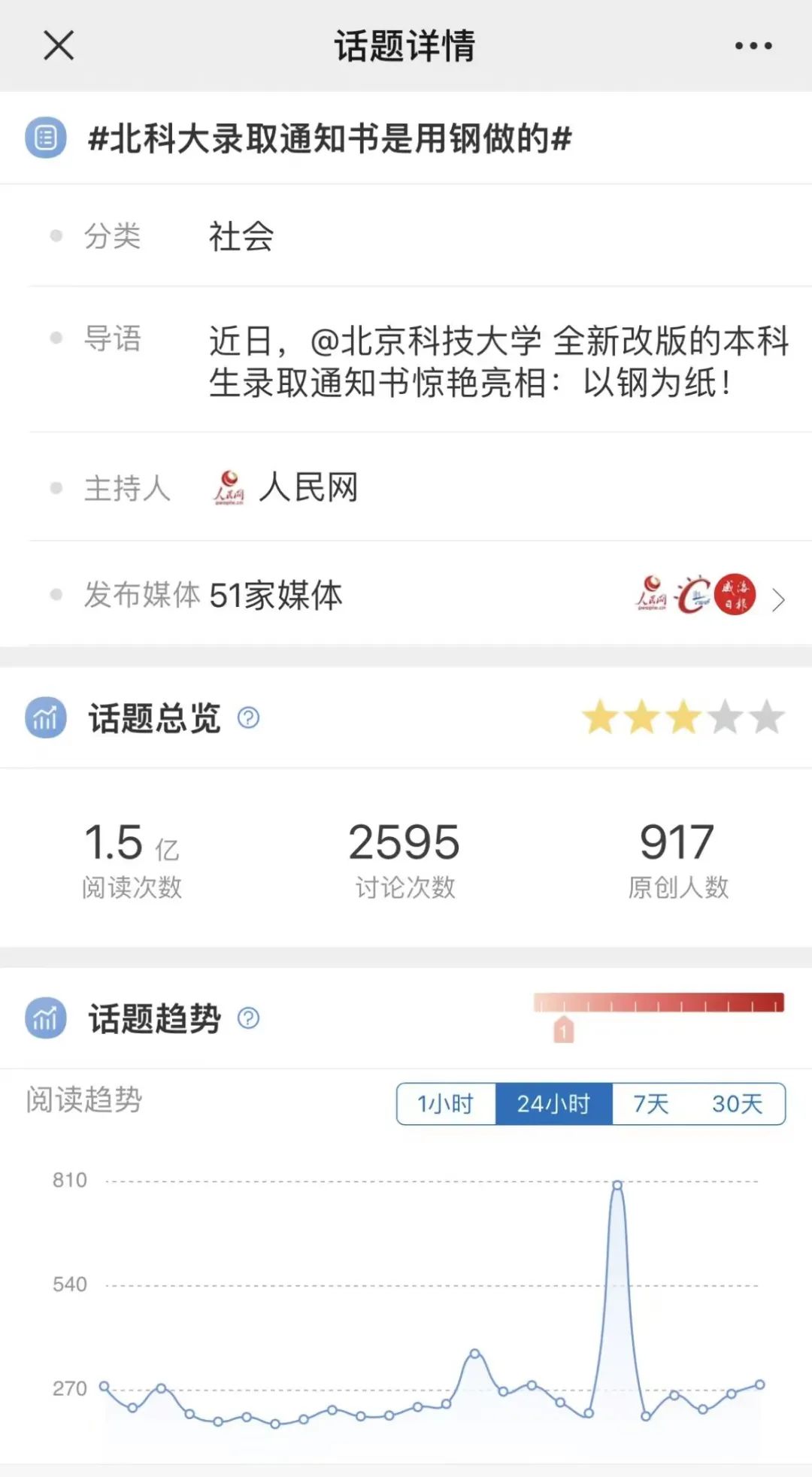
Task: Show help for 话题趋势
Action: coord(248,1018)
